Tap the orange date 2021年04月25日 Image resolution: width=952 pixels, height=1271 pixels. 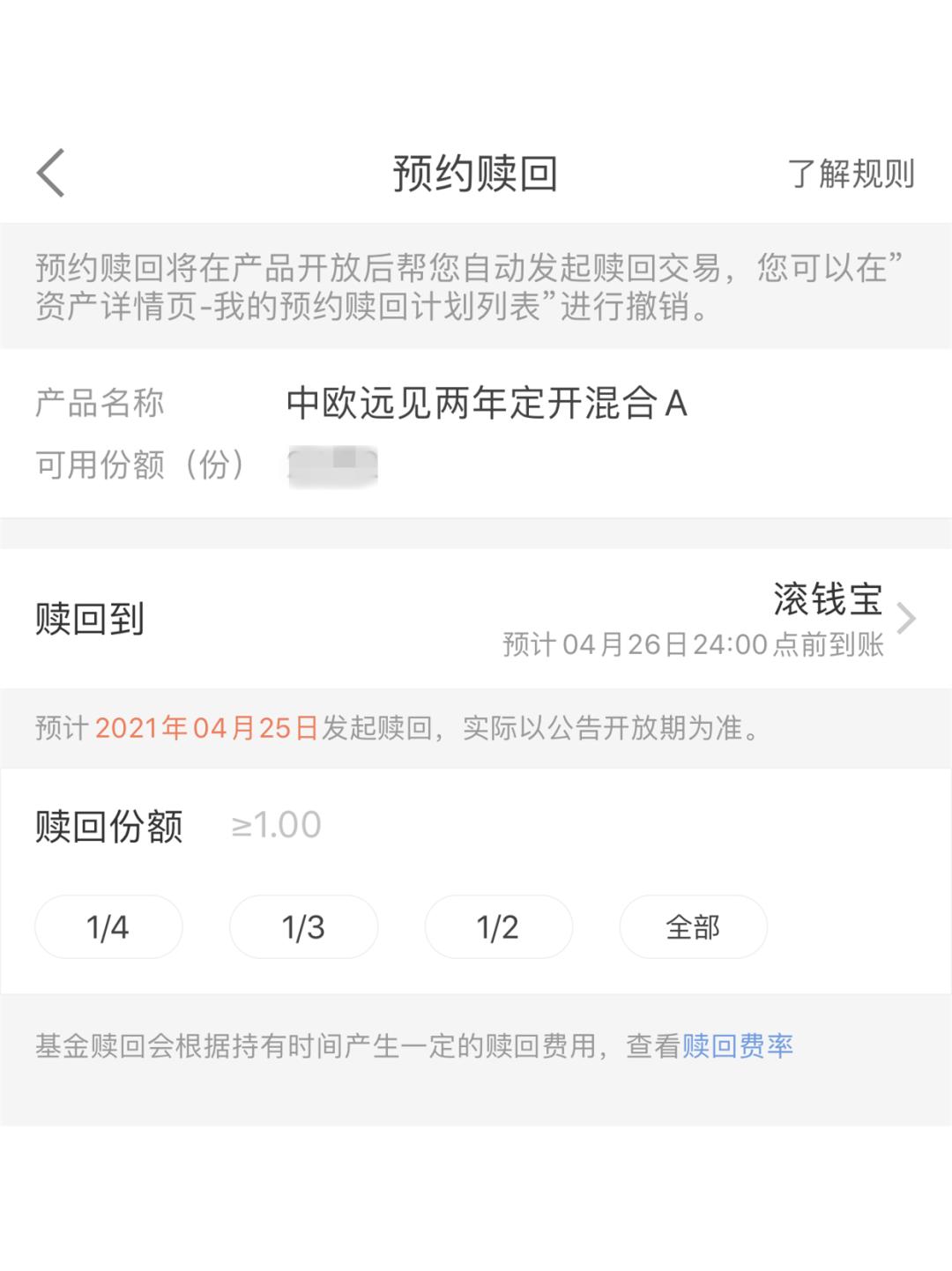(x=207, y=727)
